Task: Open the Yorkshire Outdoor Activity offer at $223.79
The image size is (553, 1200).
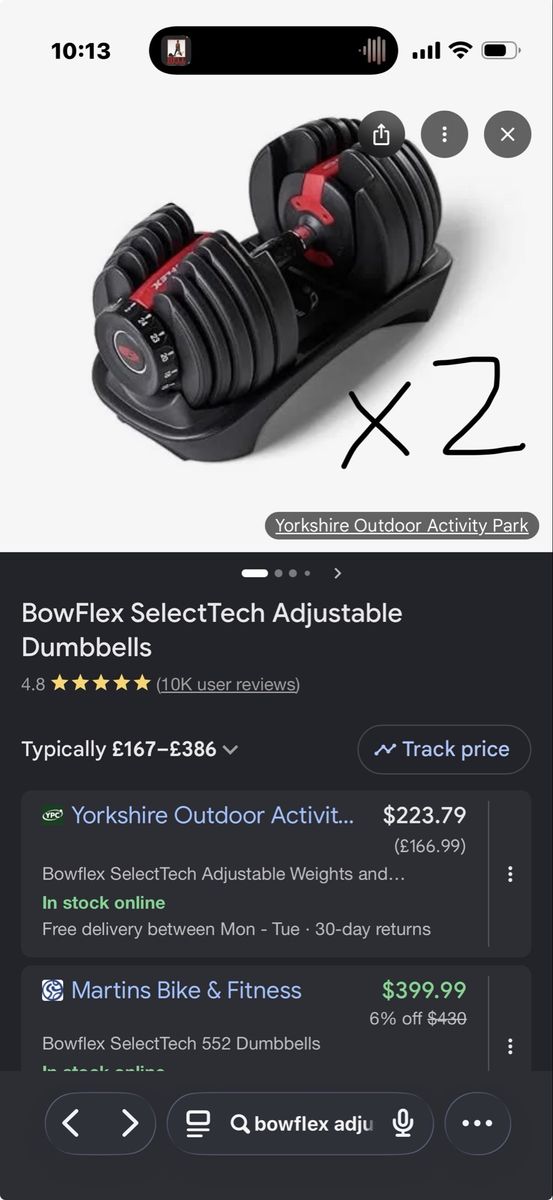Action: 254,873
